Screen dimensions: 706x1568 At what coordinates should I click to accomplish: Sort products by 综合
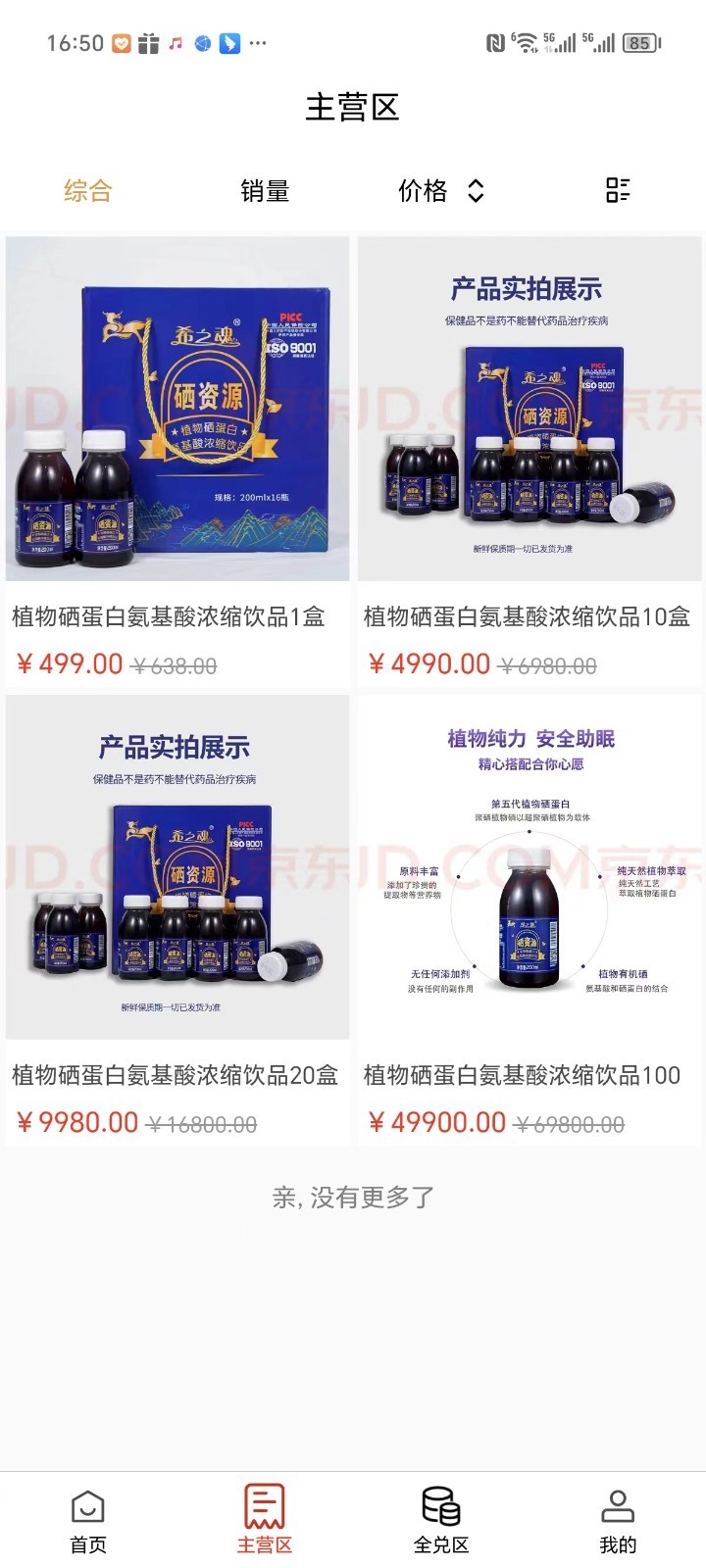click(88, 190)
